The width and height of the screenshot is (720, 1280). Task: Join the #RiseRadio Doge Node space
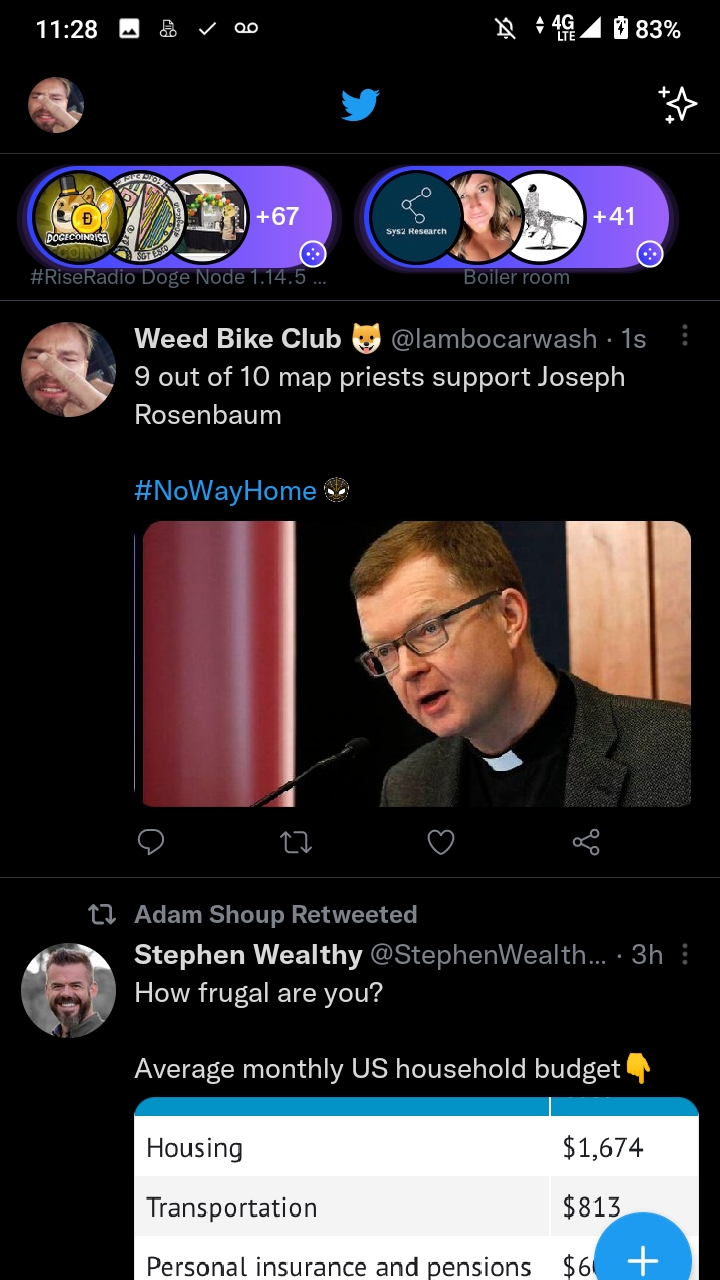click(180, 217)
